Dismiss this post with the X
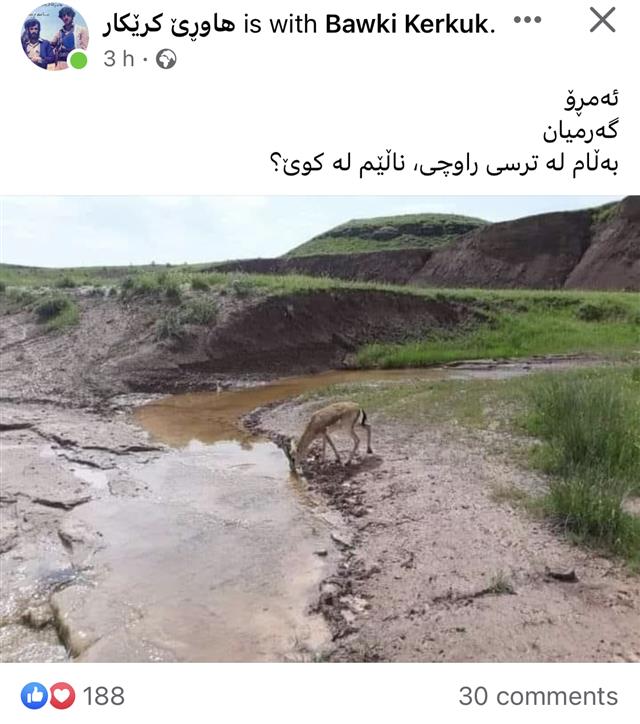The width and height of the screenshot is (640, 724). 602,20
